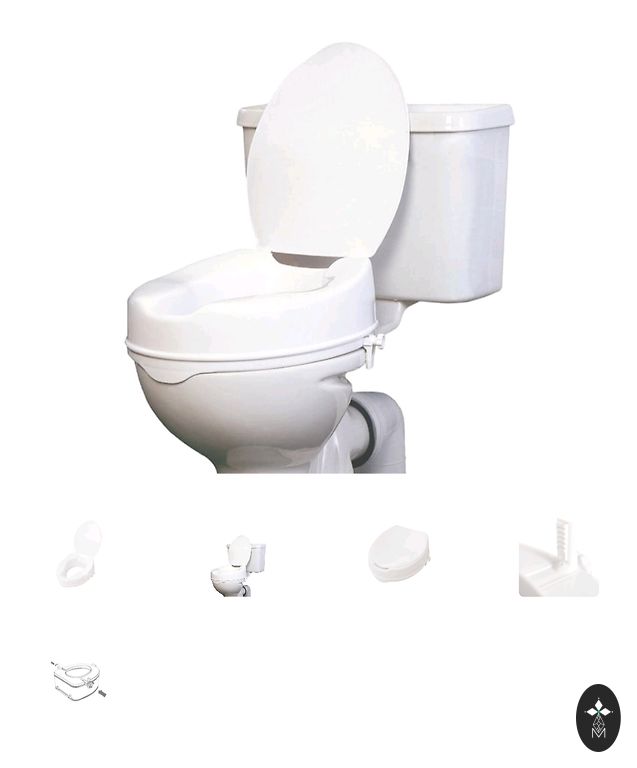Select the thumbnail of seat with closed lid

click(x=398, y=555)
